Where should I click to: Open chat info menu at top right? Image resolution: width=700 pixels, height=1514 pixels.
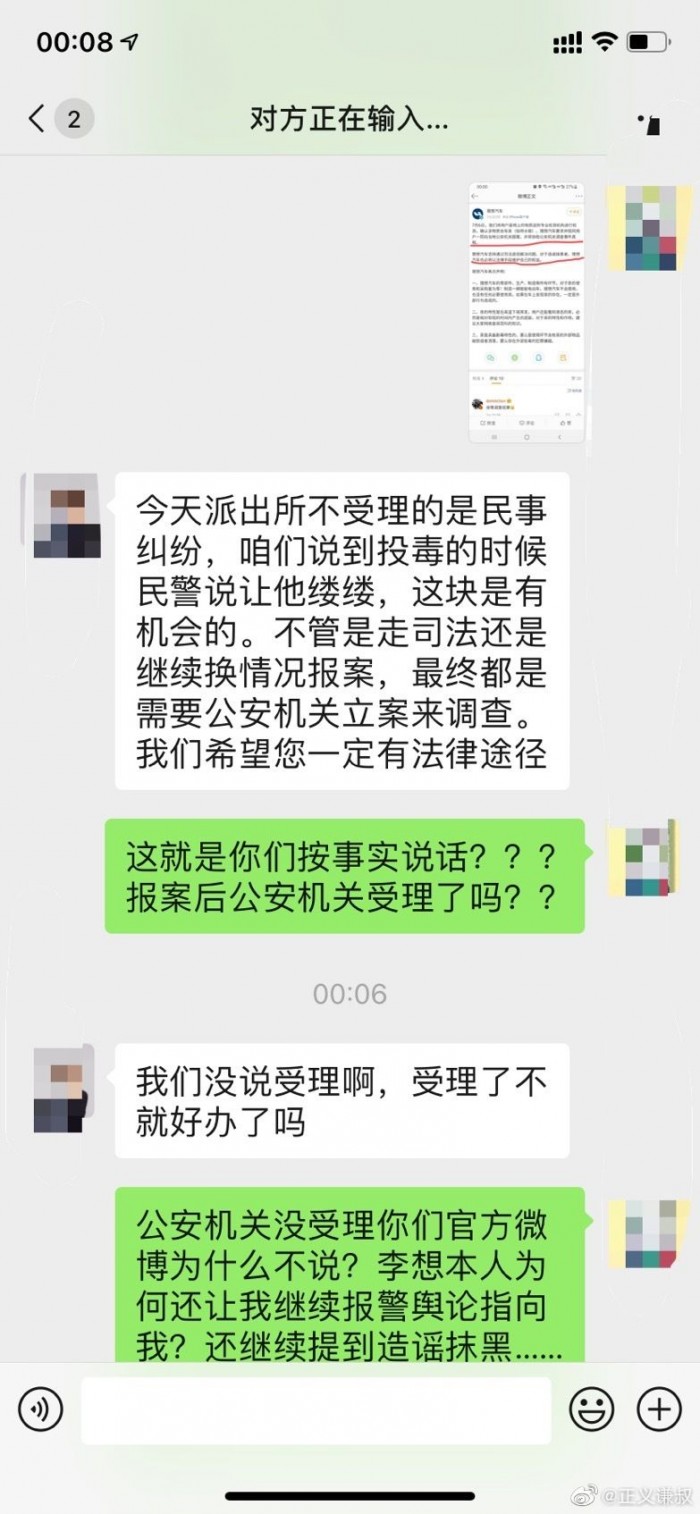[x=648, y=122]
